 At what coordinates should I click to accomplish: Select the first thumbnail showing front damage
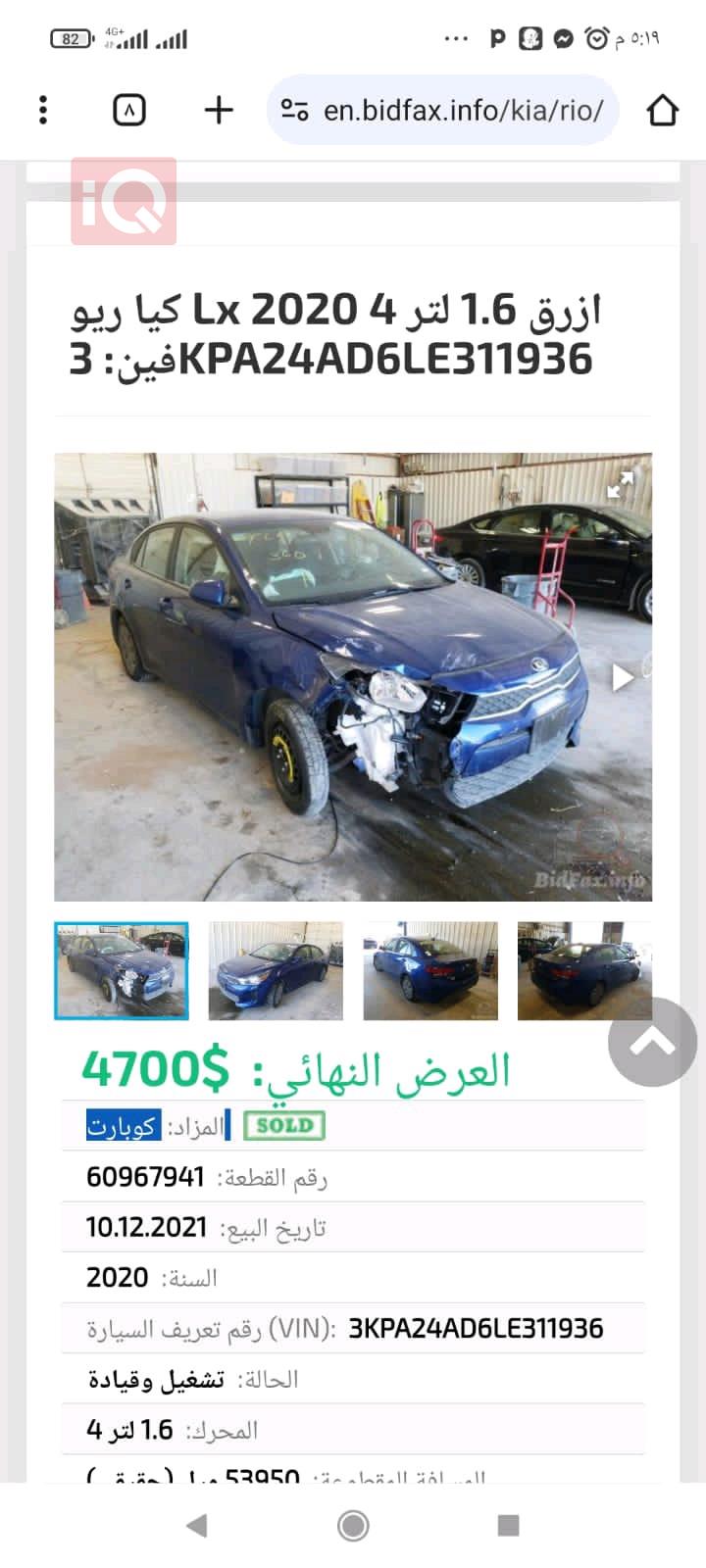[122, 971]
